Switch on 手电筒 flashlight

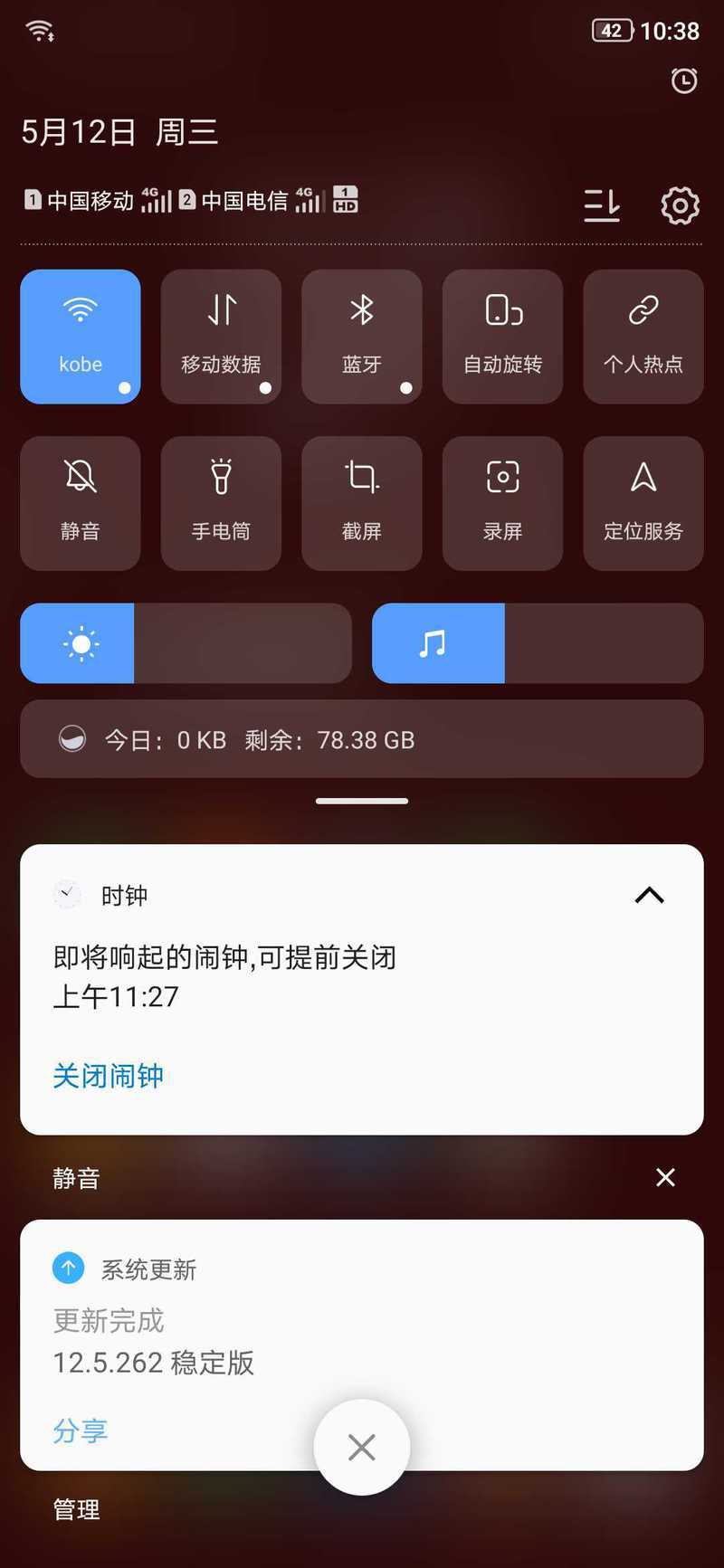click(221, 503)
